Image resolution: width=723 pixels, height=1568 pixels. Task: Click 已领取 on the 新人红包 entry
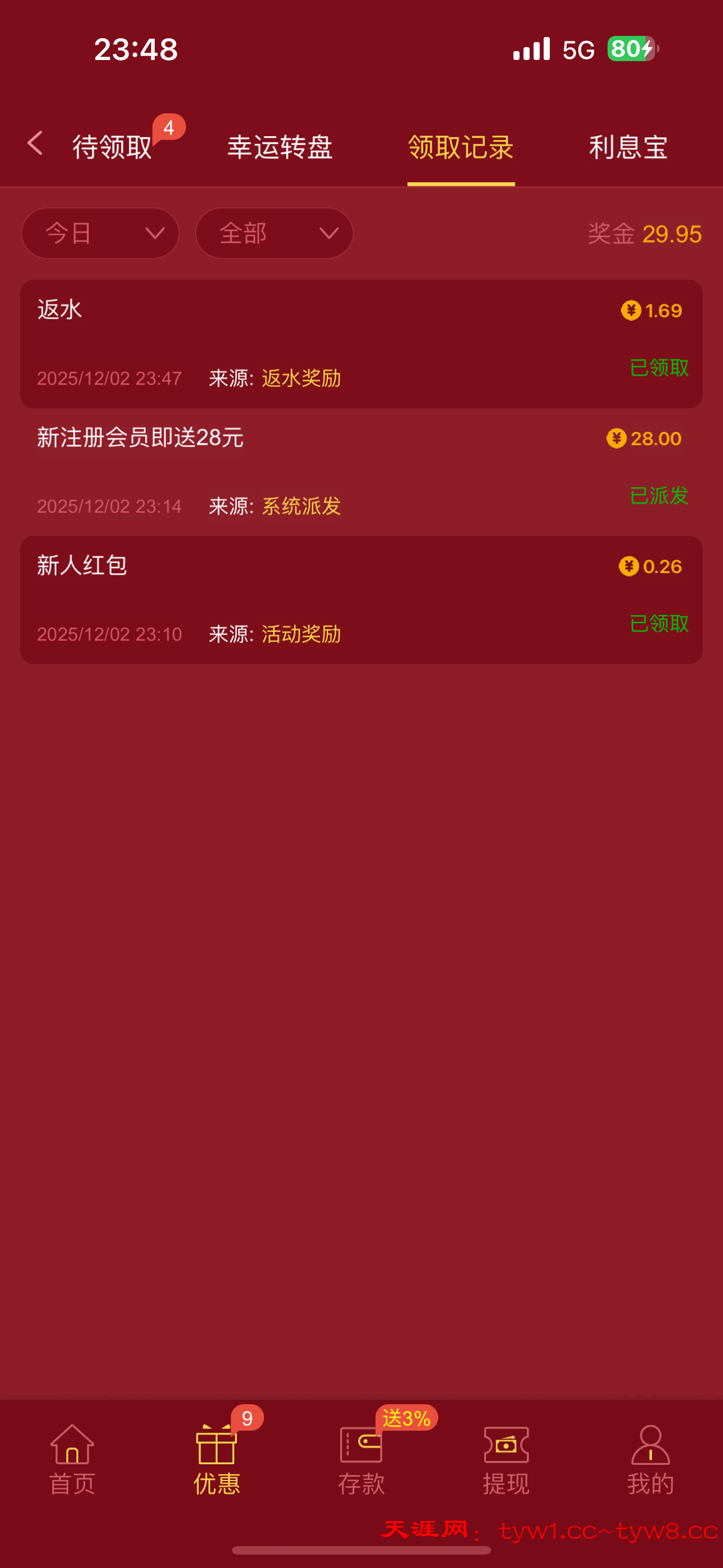pos(659,623)
